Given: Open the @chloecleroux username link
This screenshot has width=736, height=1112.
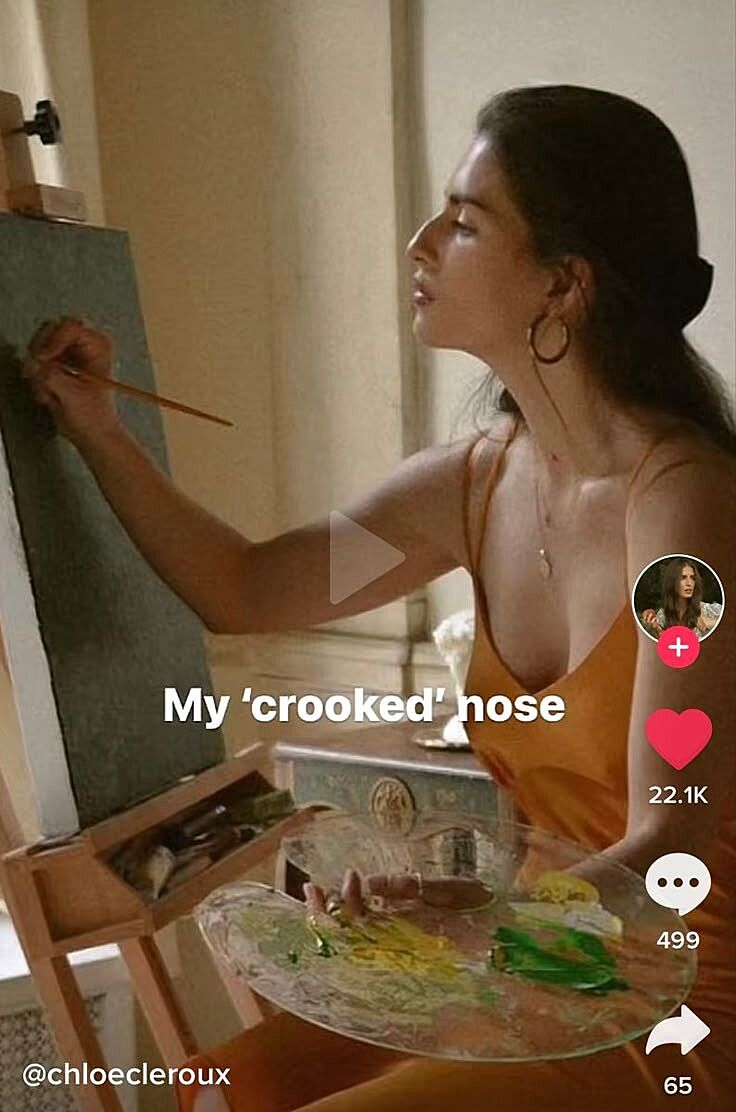Looking at the screenshot, I should pos(126,1075).
